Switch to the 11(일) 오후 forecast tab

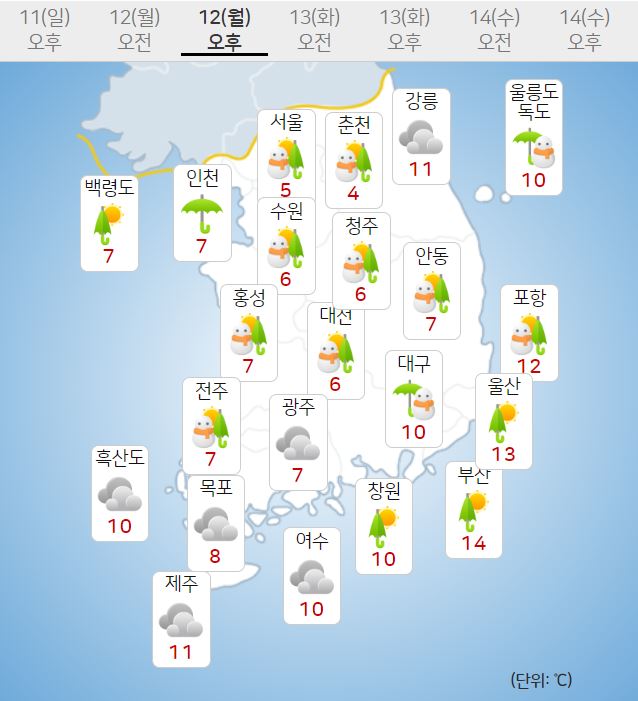[x=44, y=29]
